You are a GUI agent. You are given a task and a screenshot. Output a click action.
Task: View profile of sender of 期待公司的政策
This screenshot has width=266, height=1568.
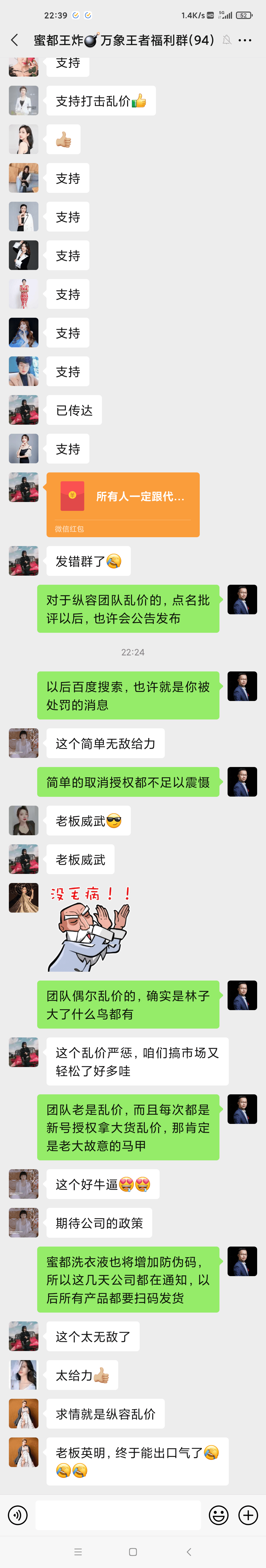(24, 1222)
